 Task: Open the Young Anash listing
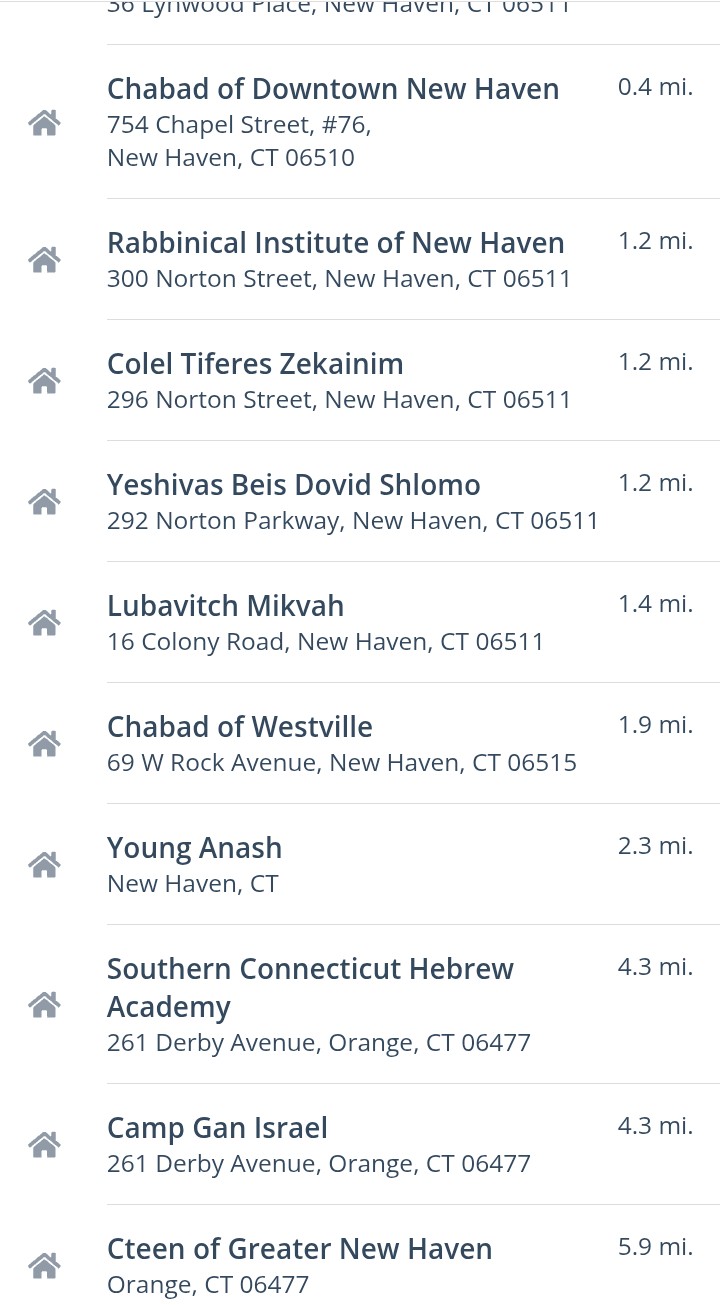[x=194, y=849]
